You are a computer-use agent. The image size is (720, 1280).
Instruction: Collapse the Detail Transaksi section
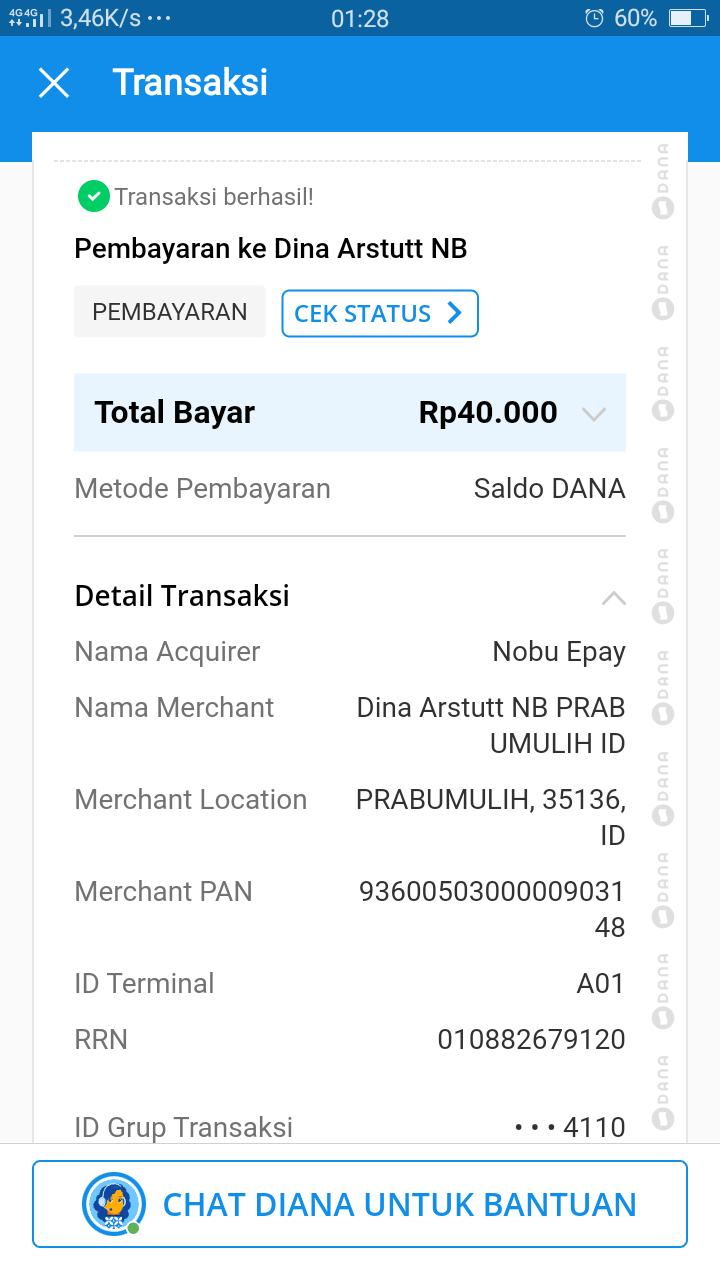point(613,598)
